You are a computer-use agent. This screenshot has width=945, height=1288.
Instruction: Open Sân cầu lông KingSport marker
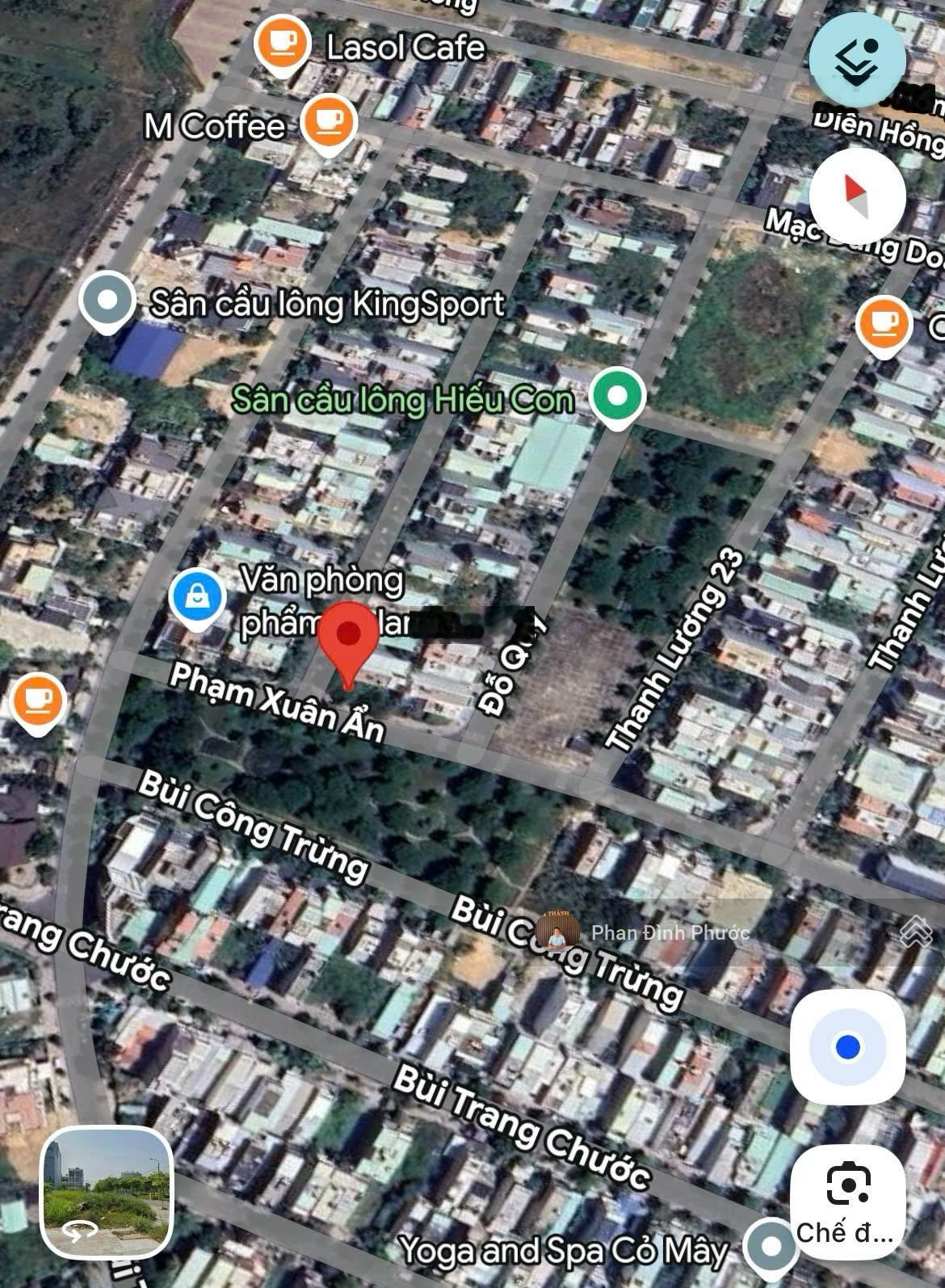point(107,301)
